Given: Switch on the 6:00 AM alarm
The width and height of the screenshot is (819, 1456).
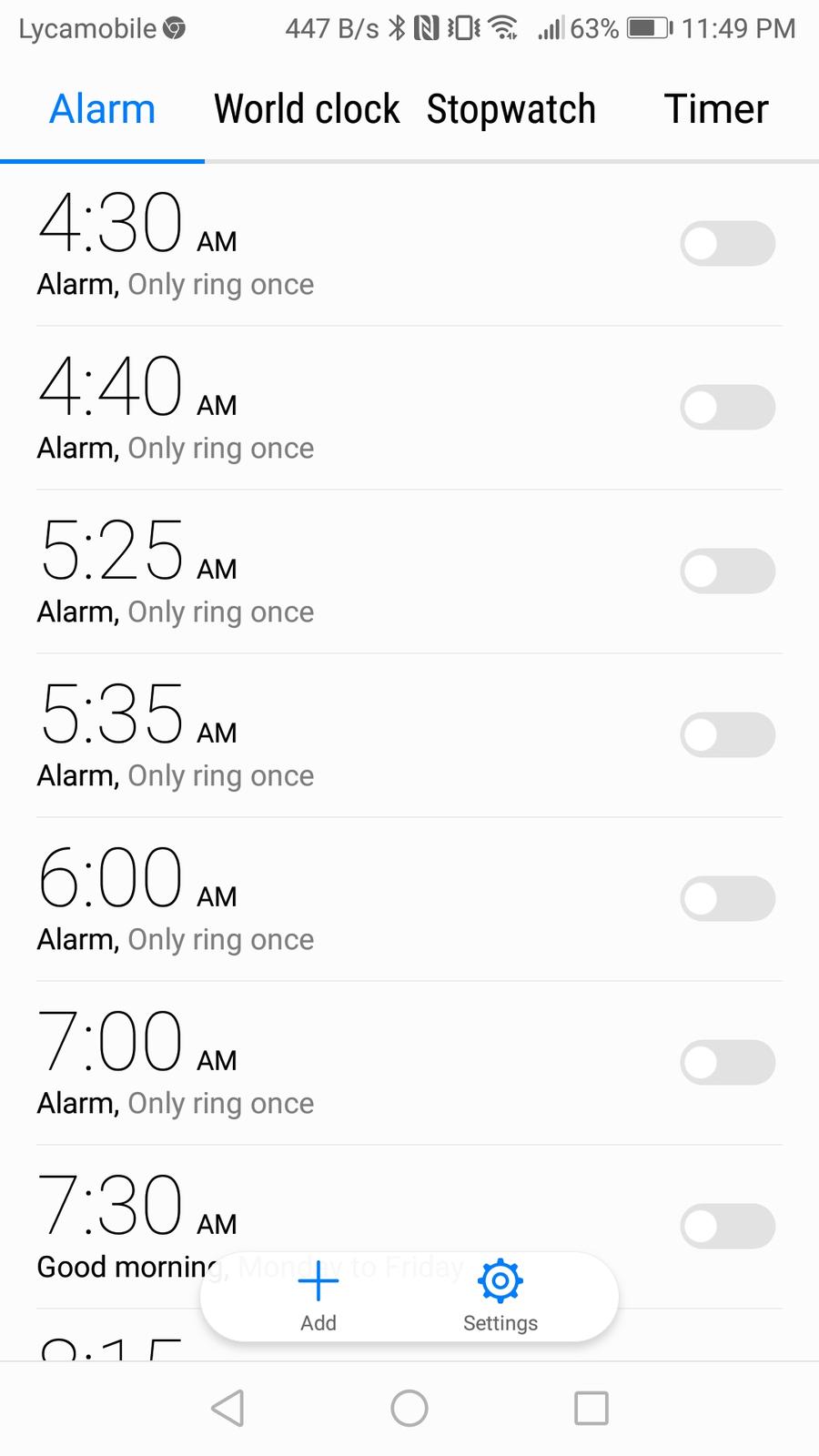Looking at the screenshot, I should [x=727, y=899].
